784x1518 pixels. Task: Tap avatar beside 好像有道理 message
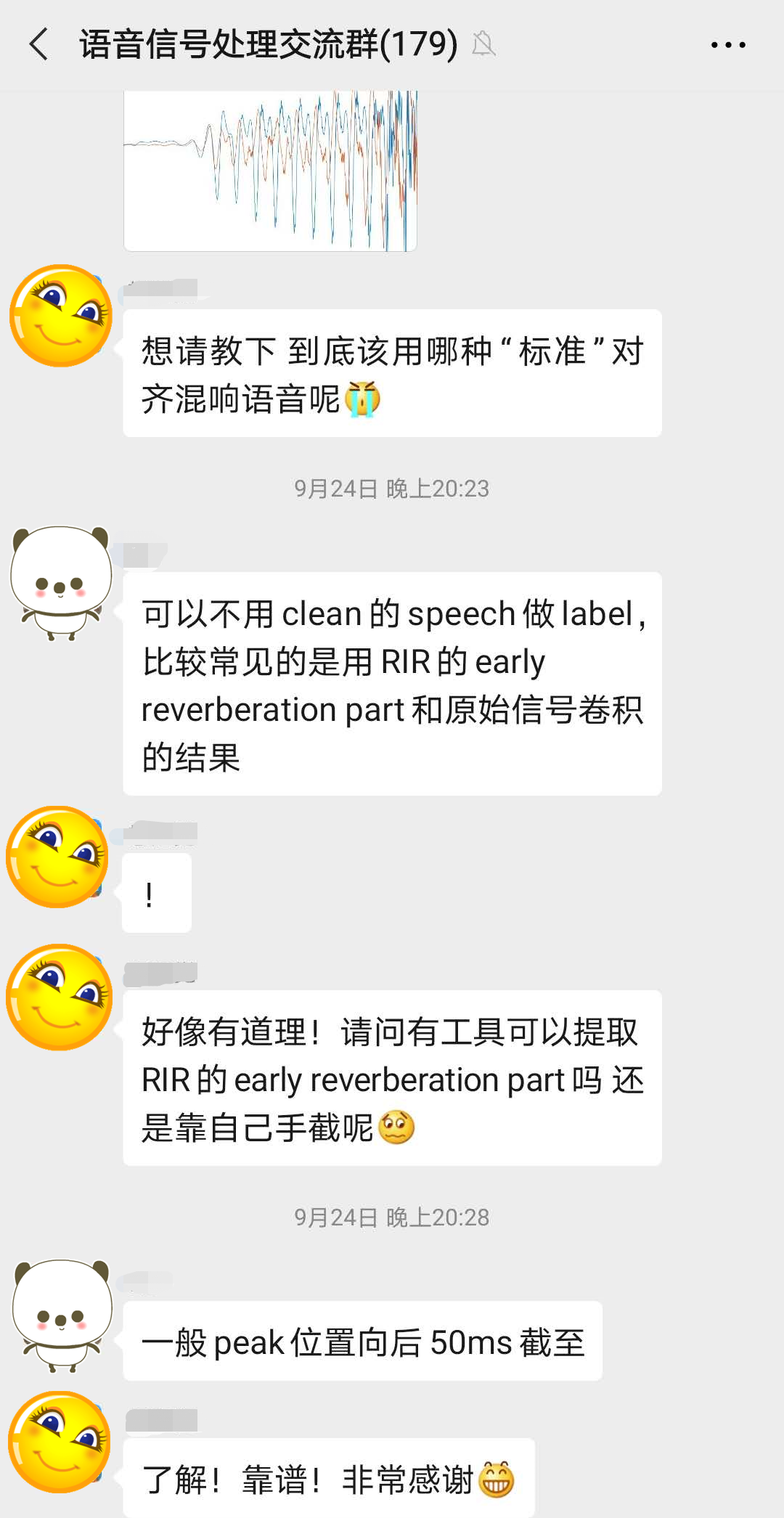click(60, 997)
